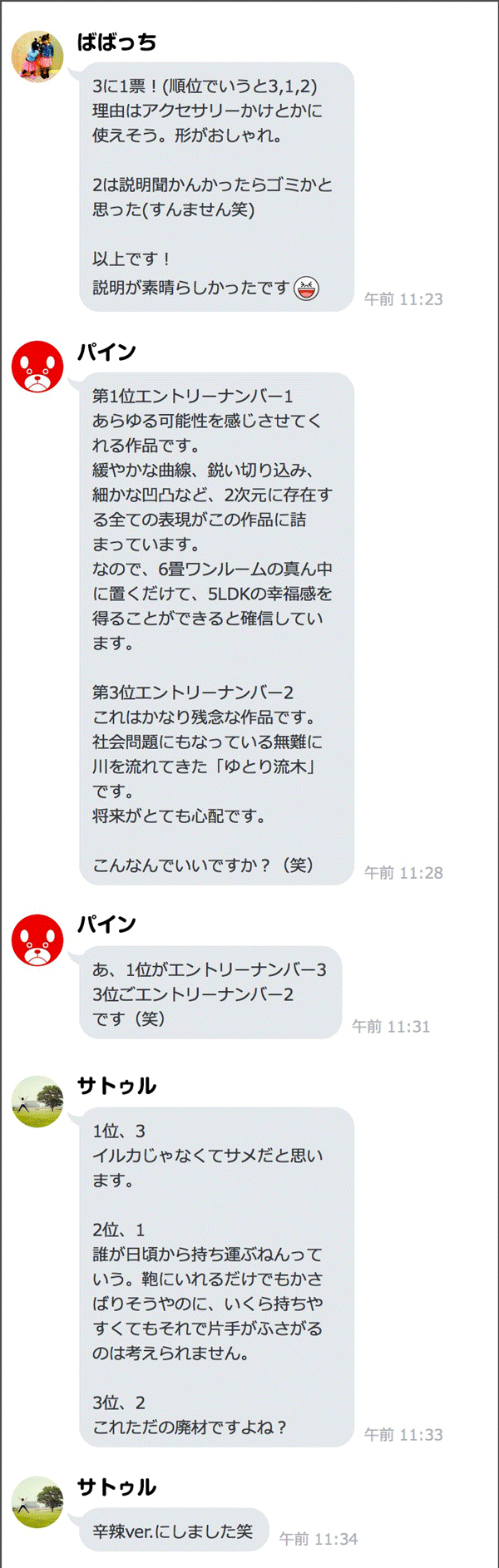The image size is (499, 1568).
Task: Open ばばっち's profile picture
Action: 37,57
